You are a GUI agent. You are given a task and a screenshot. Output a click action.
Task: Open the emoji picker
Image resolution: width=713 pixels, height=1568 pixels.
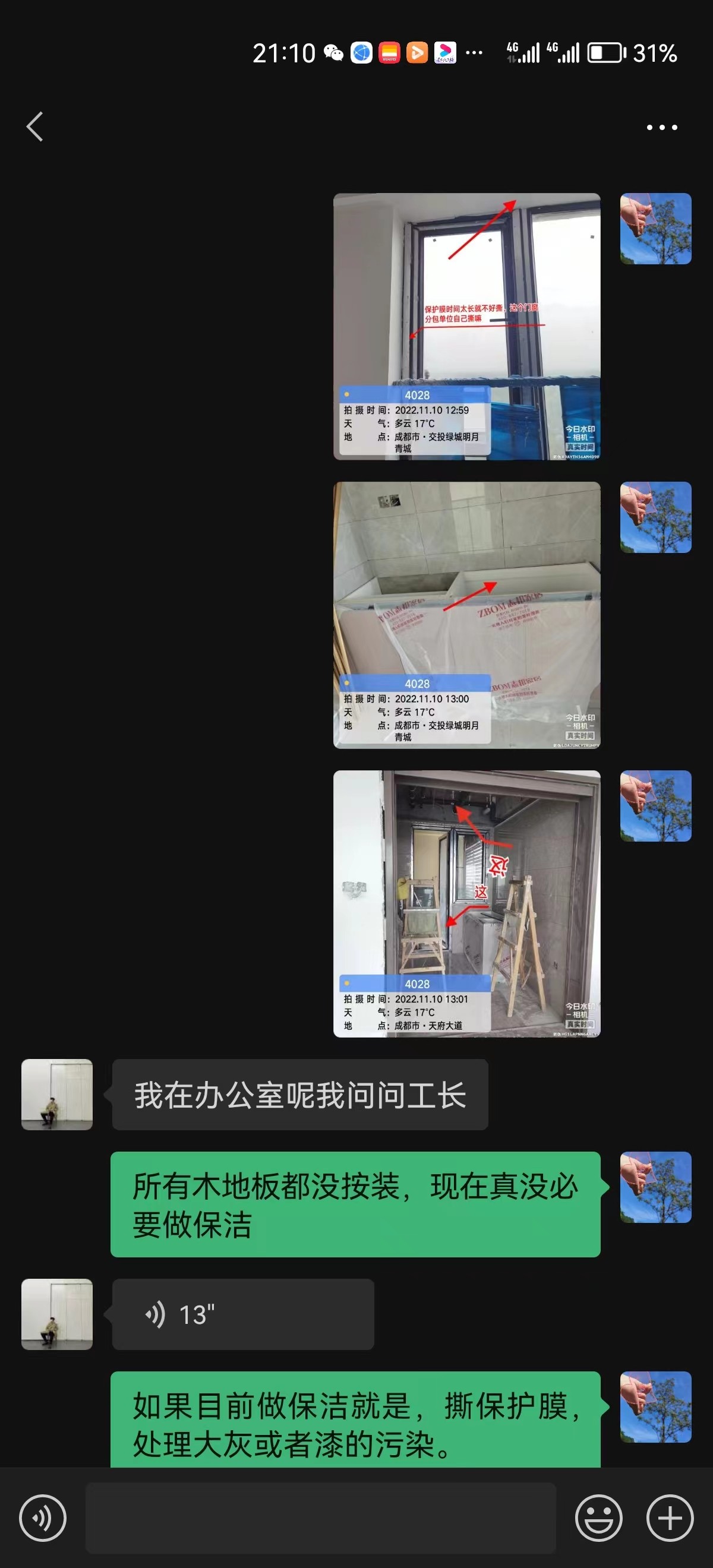point(598,1518)
